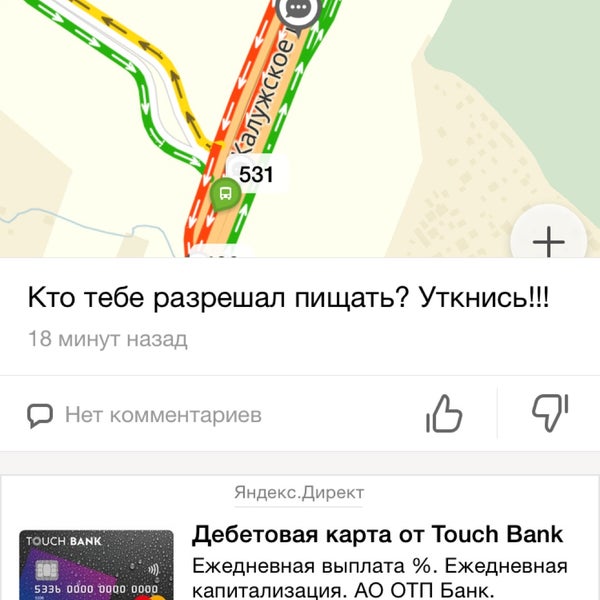
Task: Open the Touch Bank debit card ad
Action: click(x=377, y=534)
